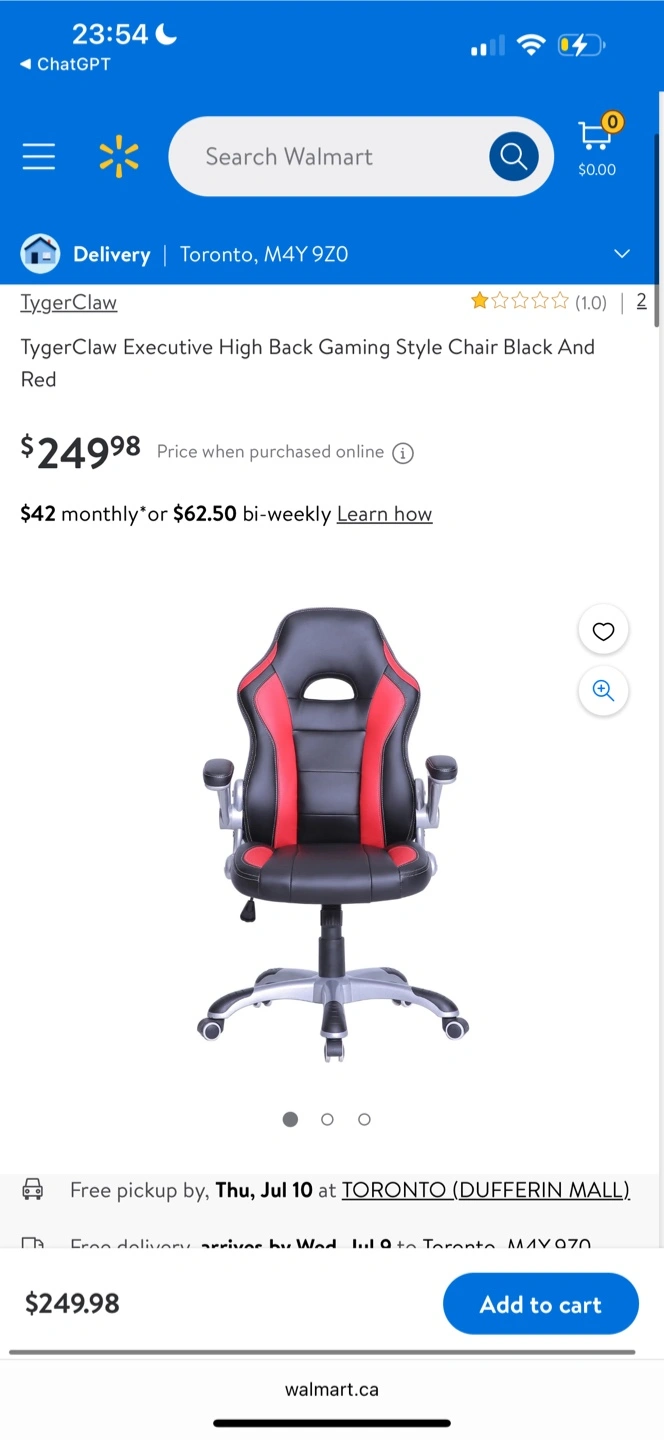Viewport: 664px width, 1440px height.
Task: Show price info tooltip icon
Action: pos(403,453)
